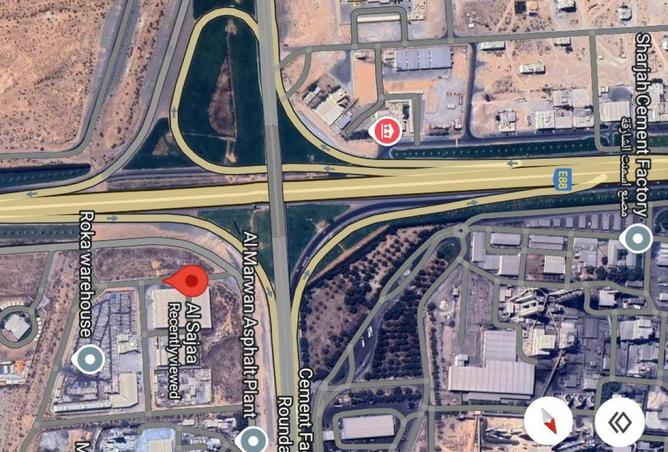This screenshot has height=452, width=668.
Task: Tap the compass button to reorient the map
Action: coord(549,423)
